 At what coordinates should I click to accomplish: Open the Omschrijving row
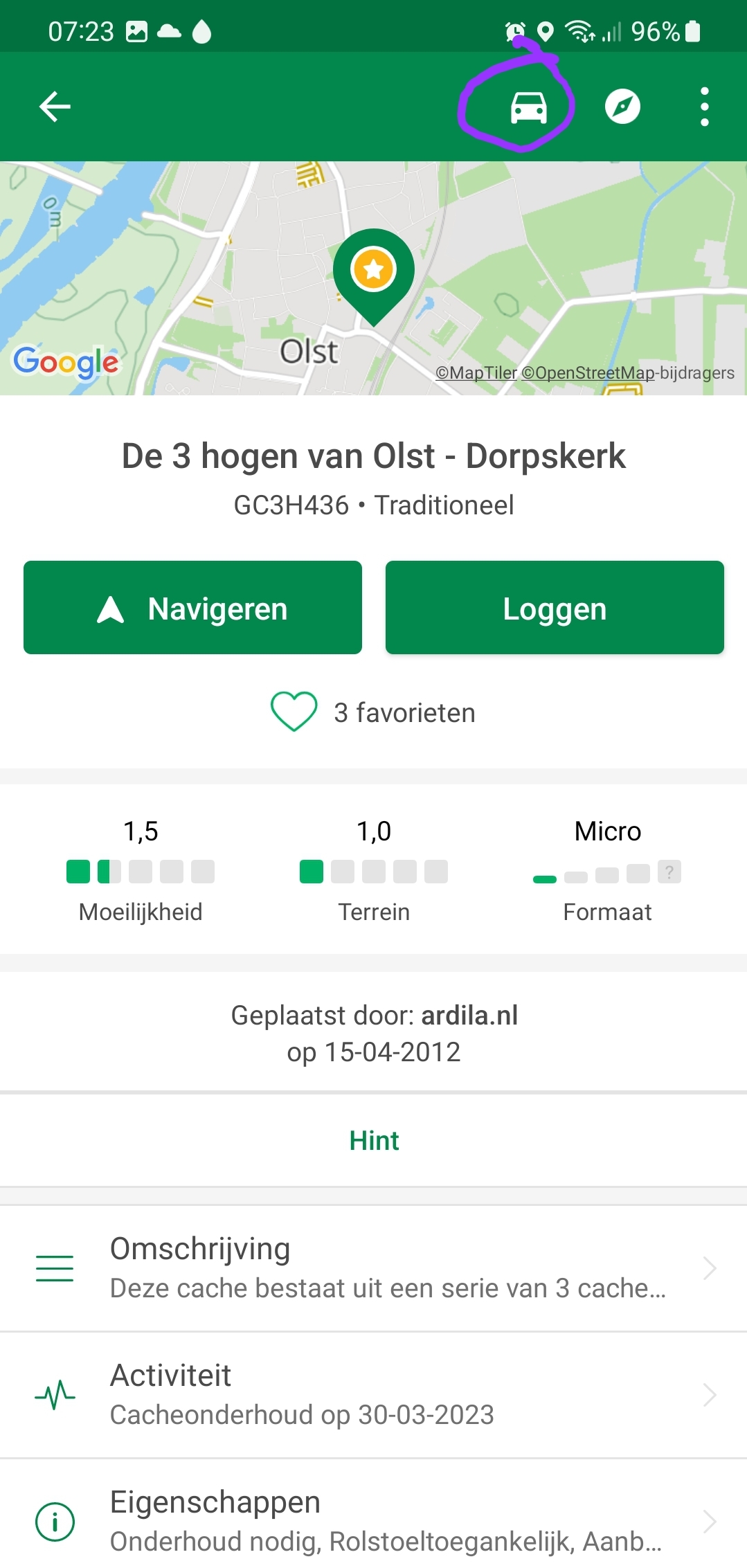[x=374, y=1268]
